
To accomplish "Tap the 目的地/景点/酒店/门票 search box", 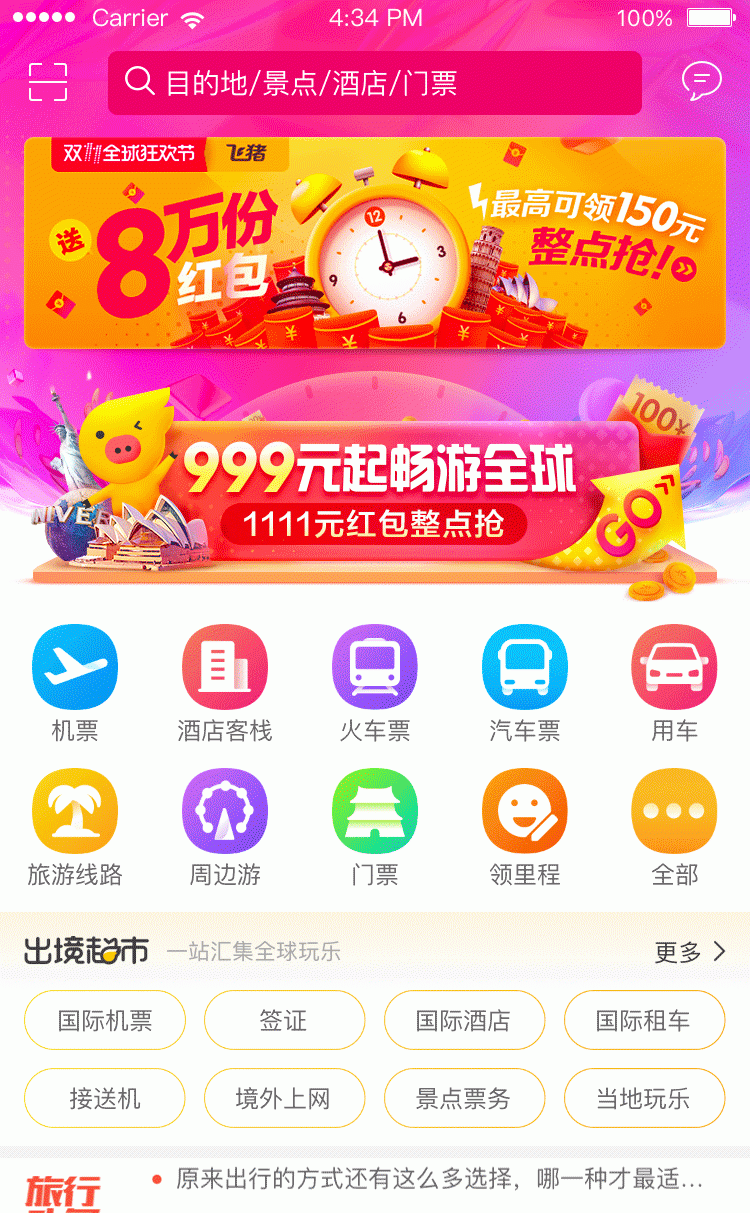I will (x=374, y=83).
